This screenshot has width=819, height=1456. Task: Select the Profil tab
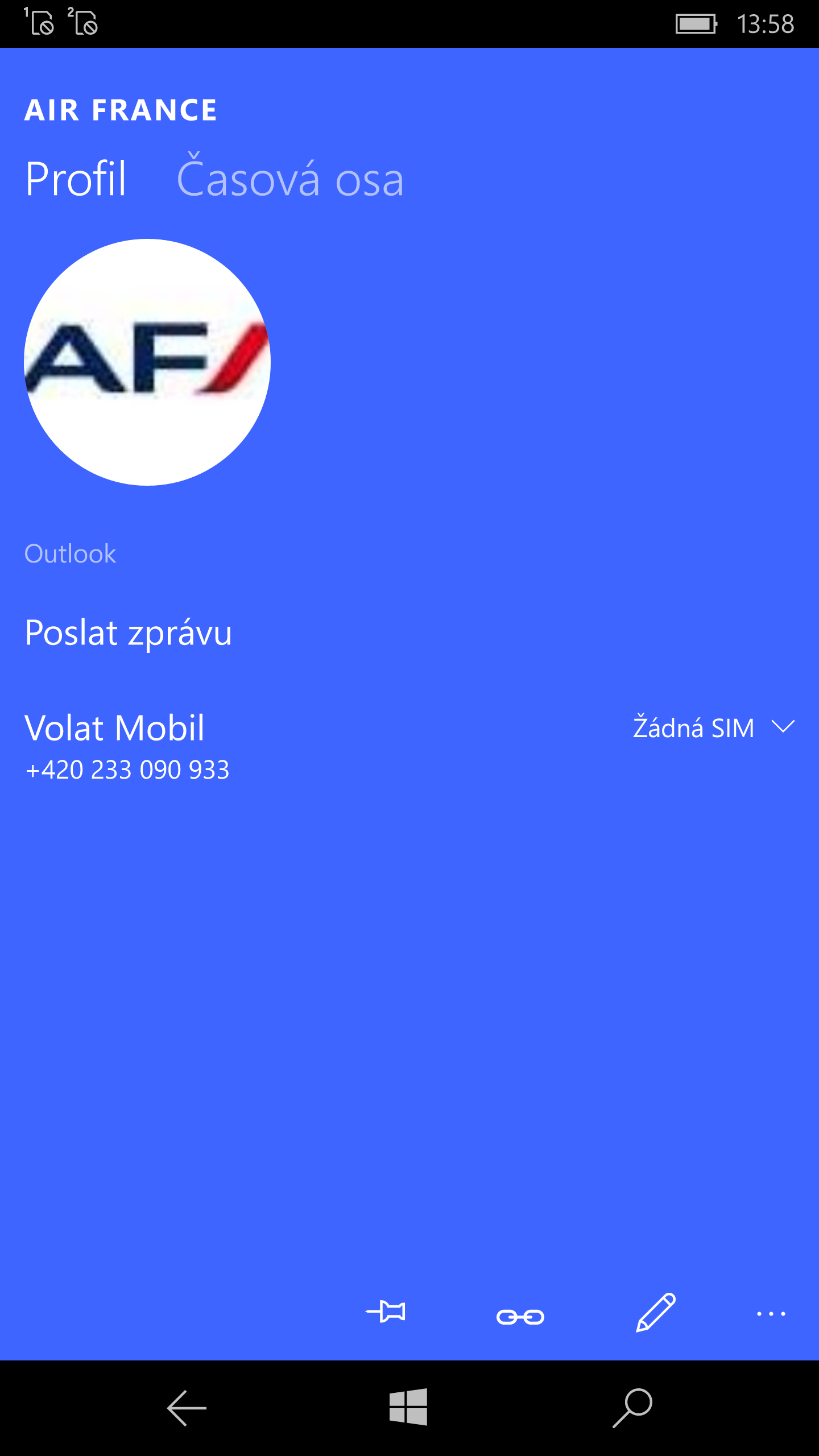pos(76,179)
